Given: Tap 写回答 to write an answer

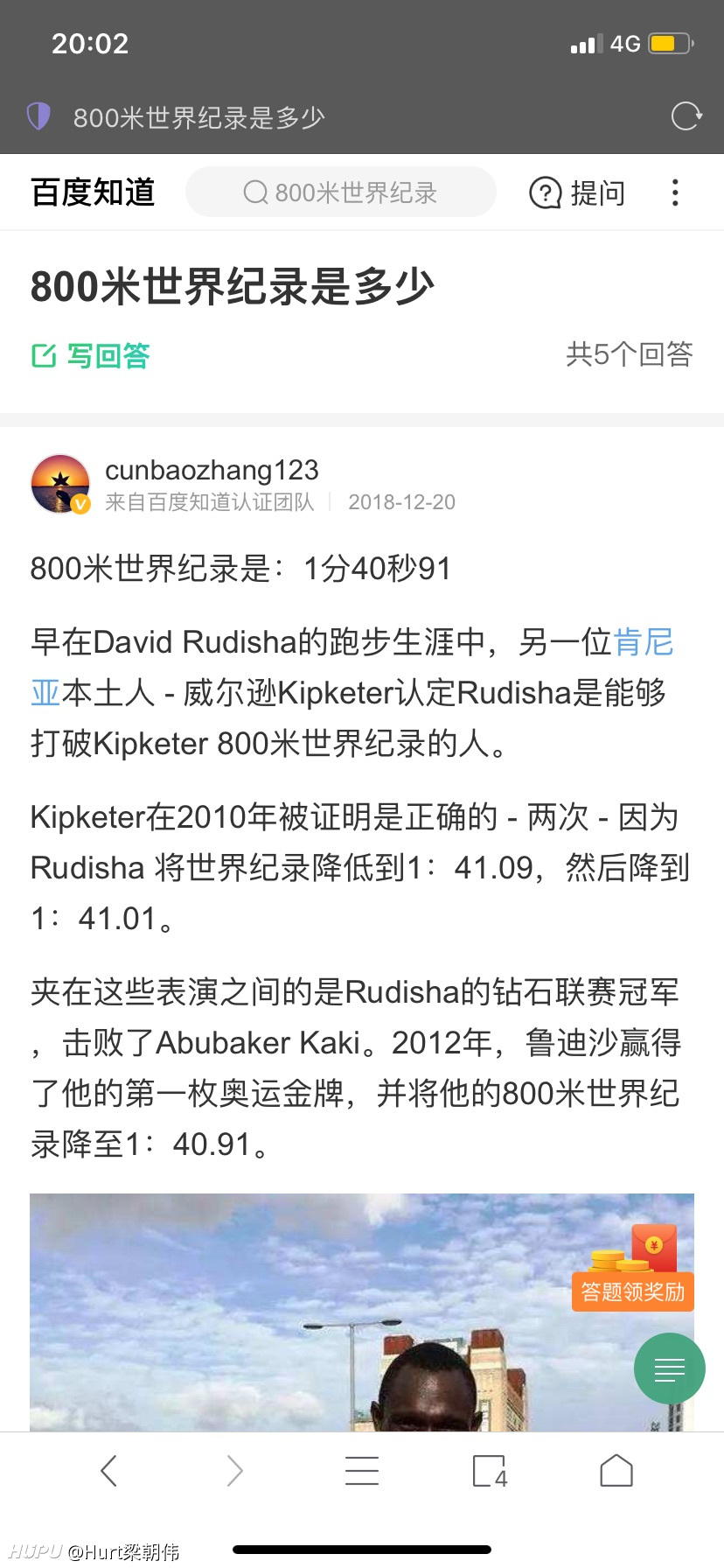Looking at the screenshot, I should coord(91,356).
